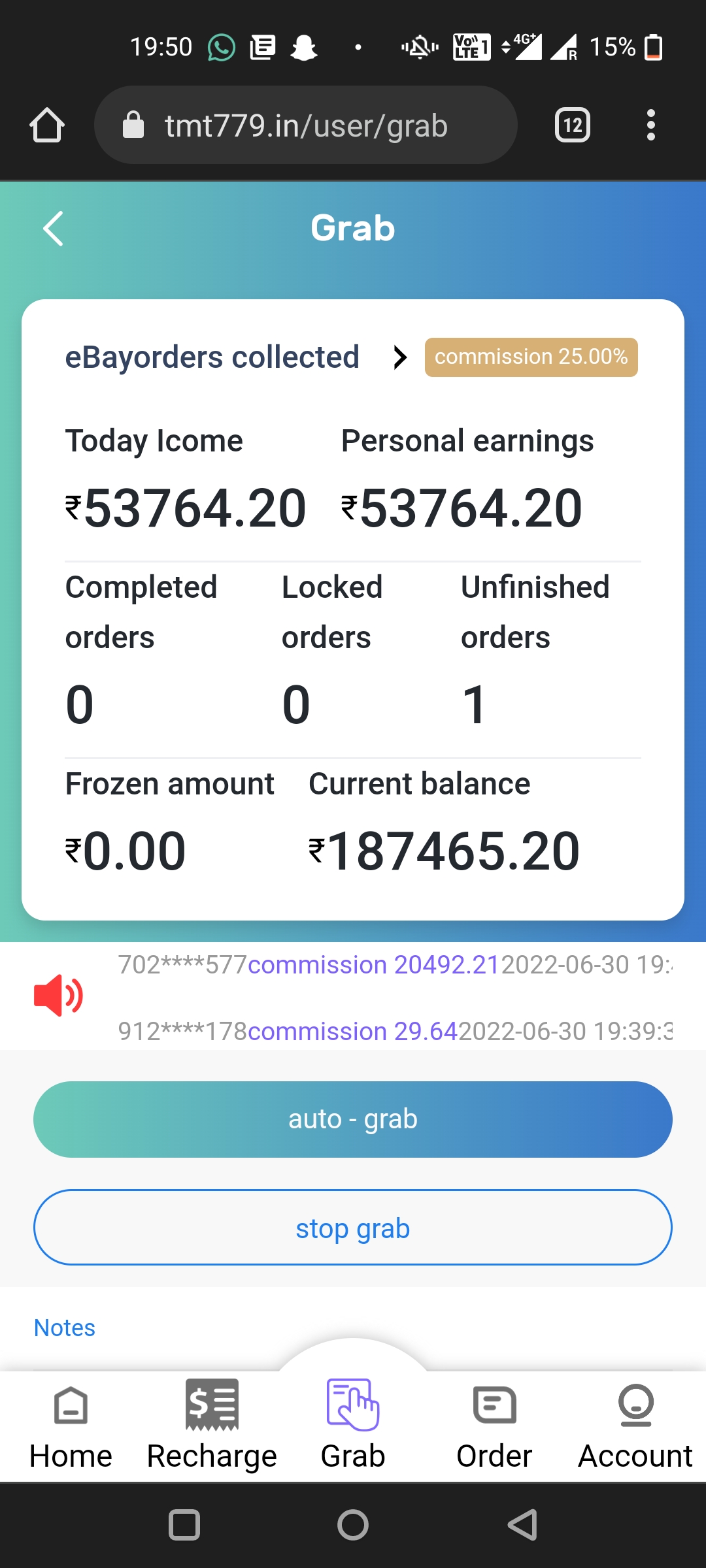Open the Recharge tab
The width and height of the screenshot is (706, 1568).
212,1427
